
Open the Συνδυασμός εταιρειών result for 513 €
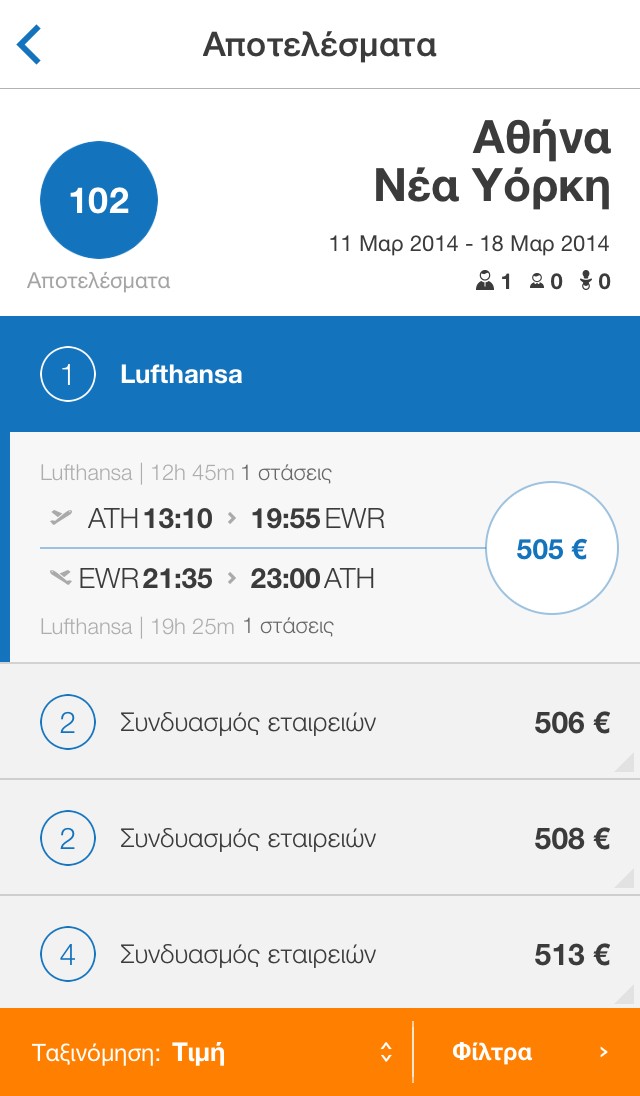pyautogui.click(x=320, y=953)
